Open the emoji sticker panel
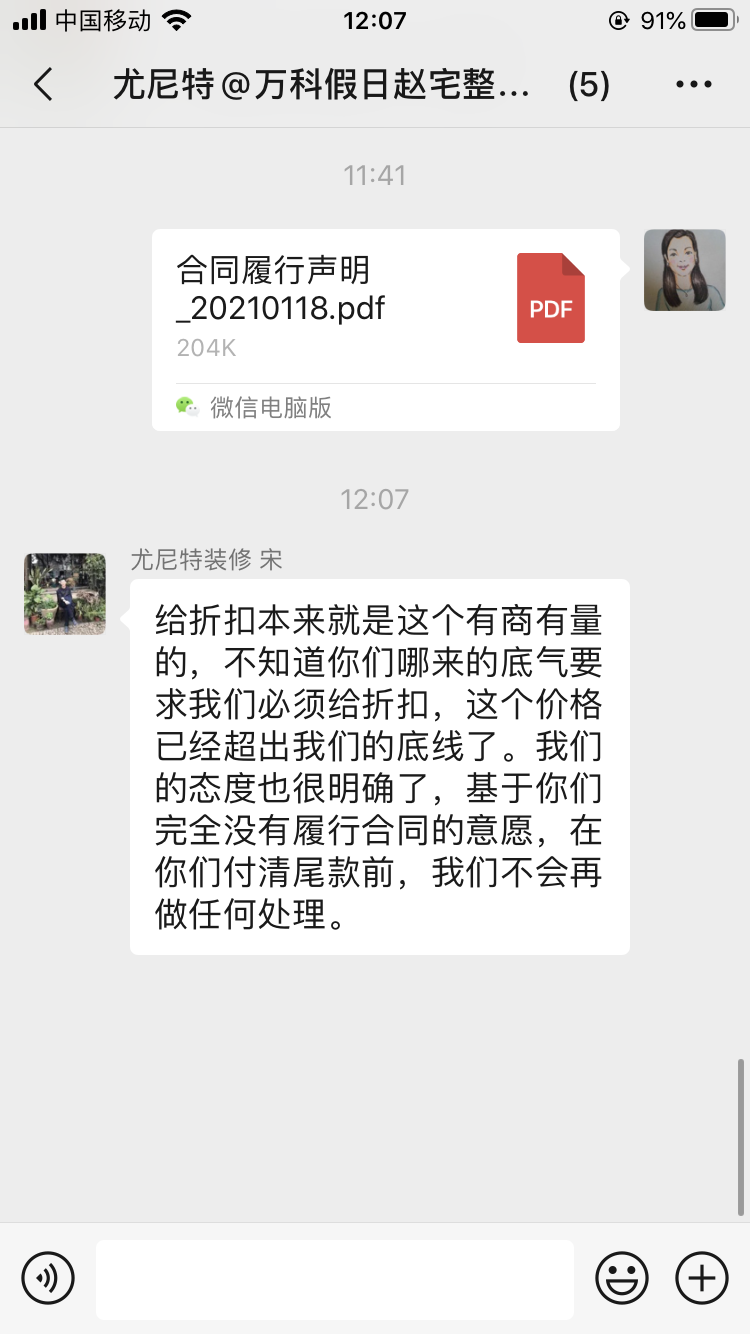The height and width of the screenshot is (1334, 750). [622, 1278]
